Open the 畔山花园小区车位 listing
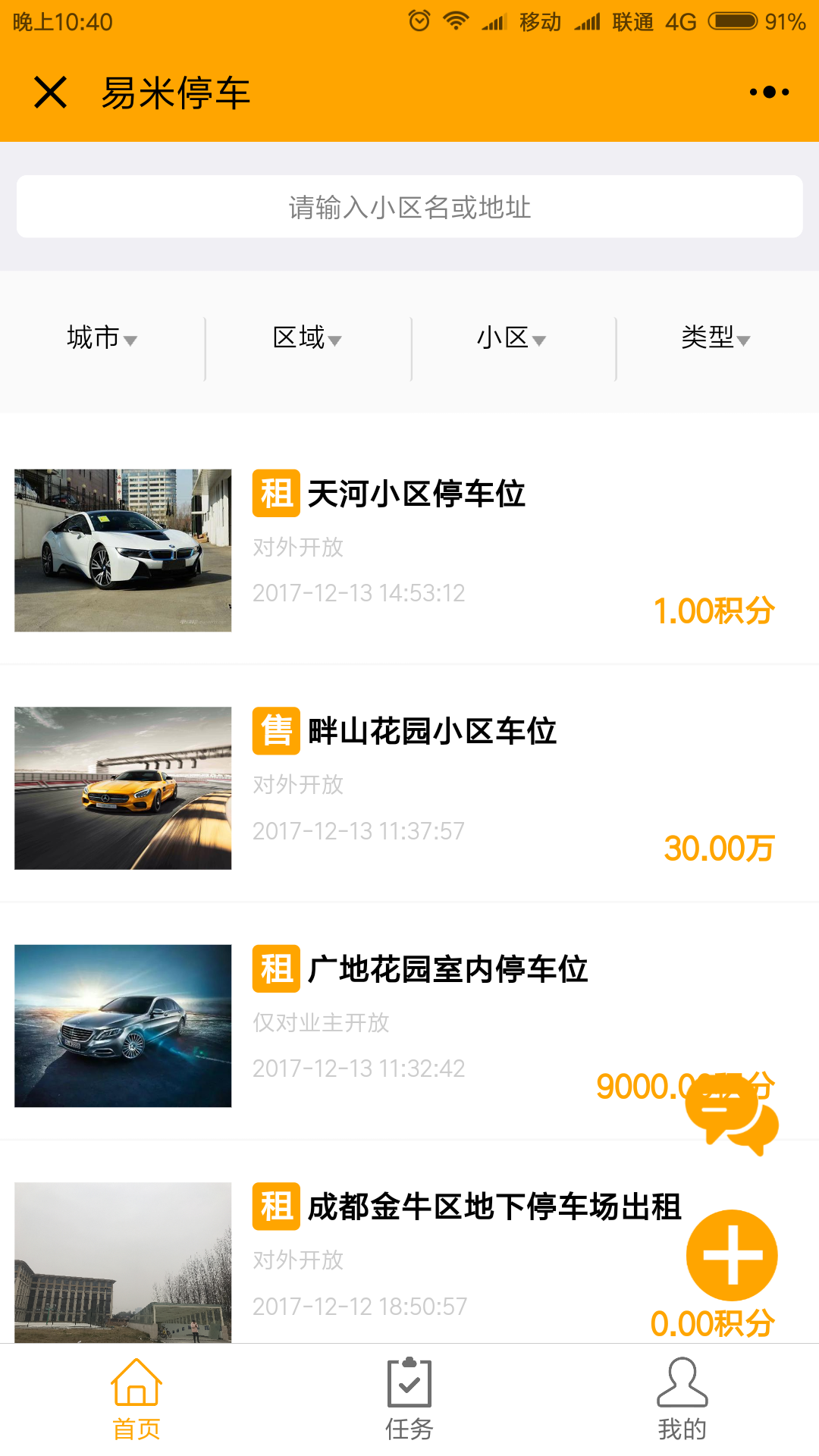819x1456 pixels. coord(409,787)
